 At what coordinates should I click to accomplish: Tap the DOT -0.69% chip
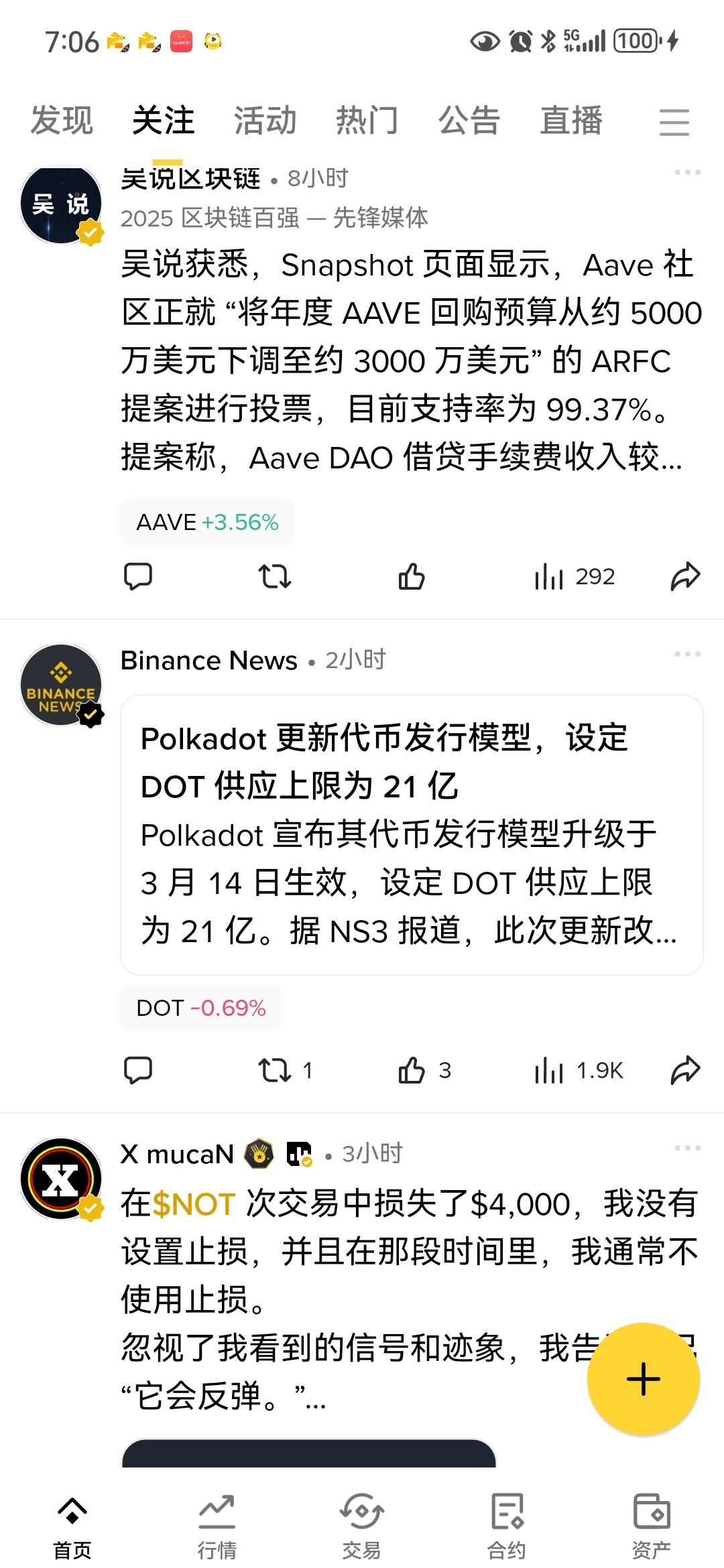point(201,1008)
